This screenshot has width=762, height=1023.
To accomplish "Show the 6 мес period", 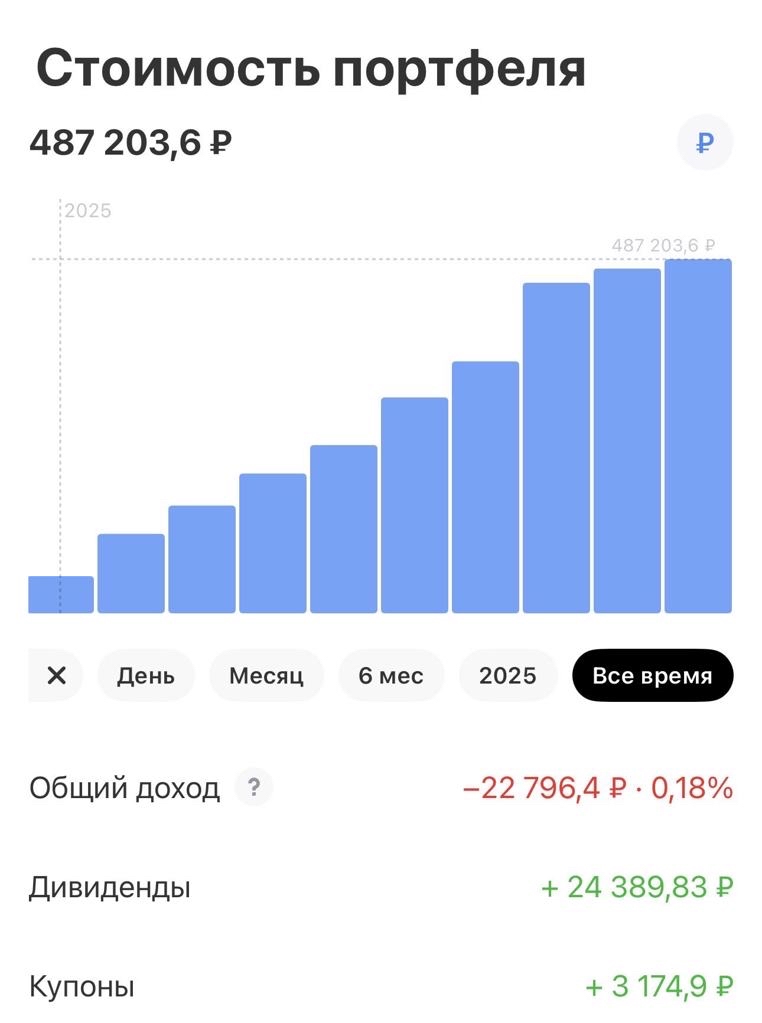I will pos(391,675).
